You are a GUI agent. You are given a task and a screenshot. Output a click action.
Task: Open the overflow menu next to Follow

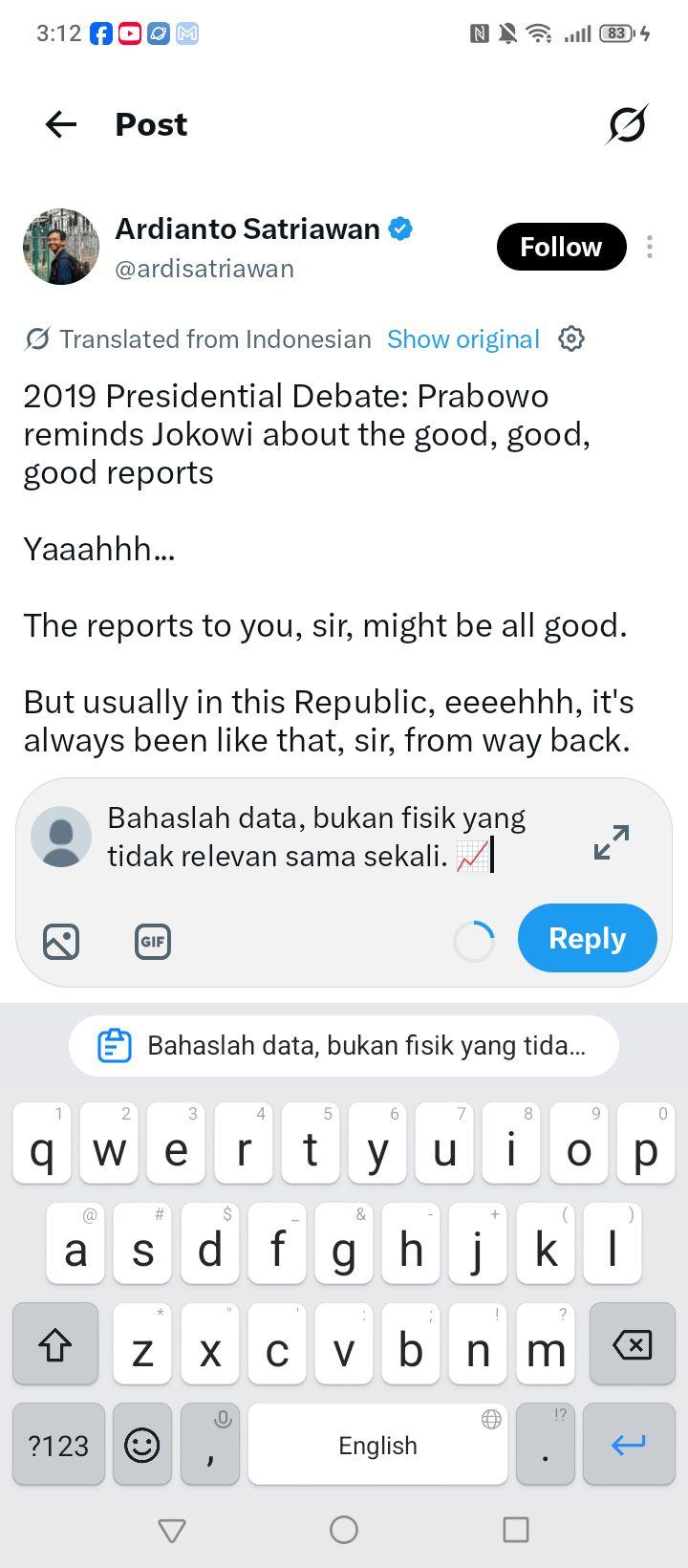click(x=650, y=247)
